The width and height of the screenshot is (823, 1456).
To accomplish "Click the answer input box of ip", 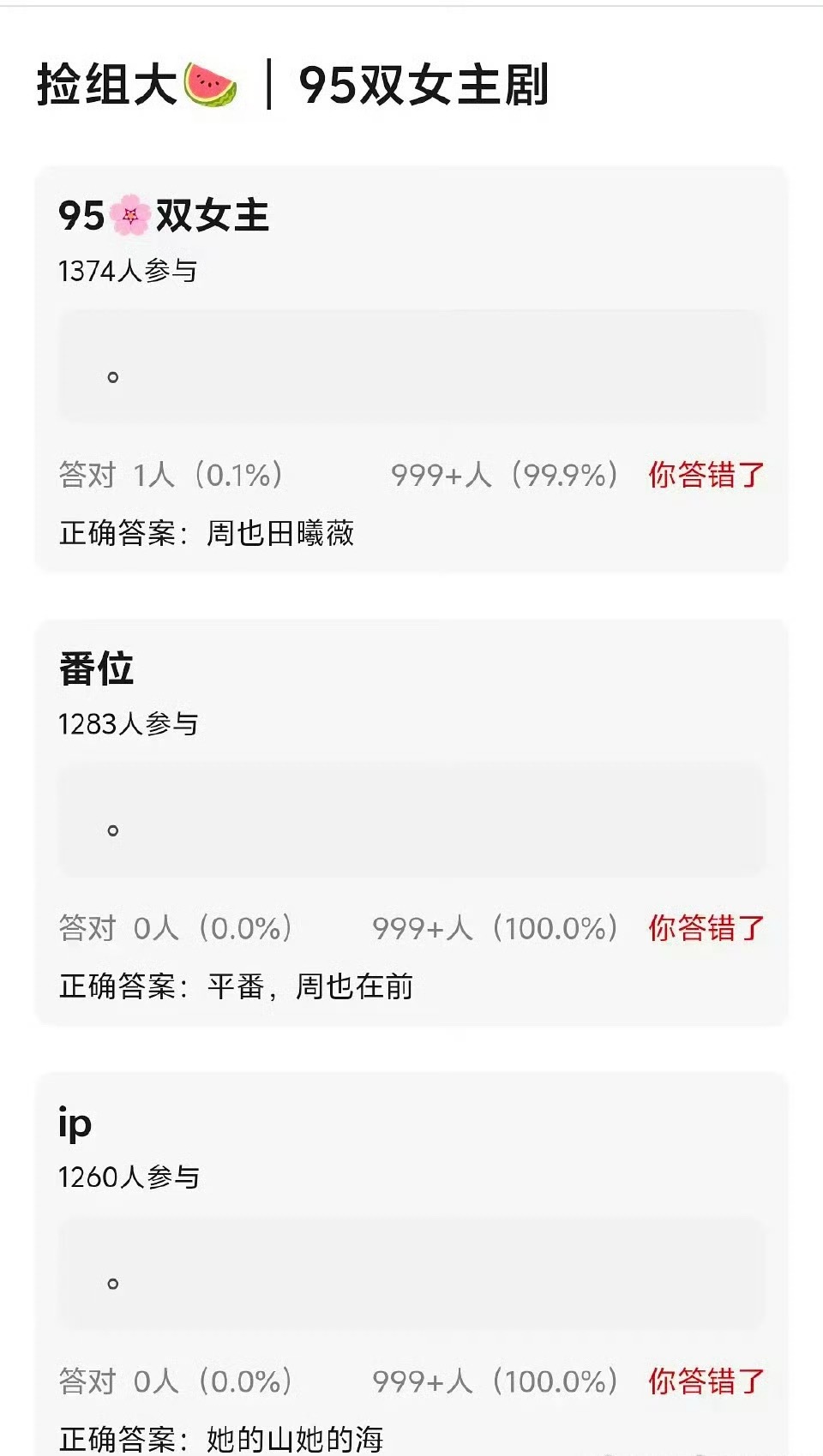I will (411, 1277).
